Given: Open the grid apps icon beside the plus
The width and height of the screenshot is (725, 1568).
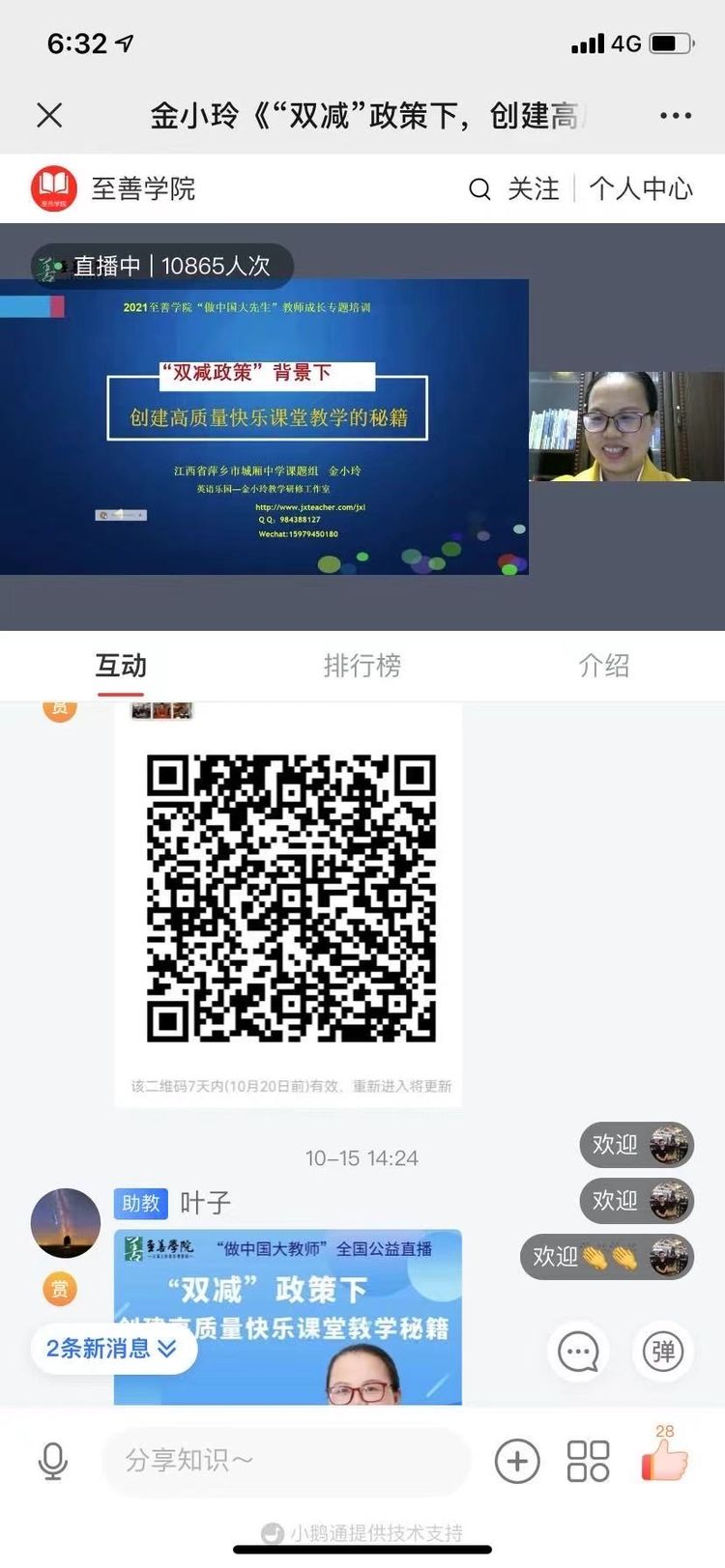Looking at the screenshot, I should pos(588,1462).
